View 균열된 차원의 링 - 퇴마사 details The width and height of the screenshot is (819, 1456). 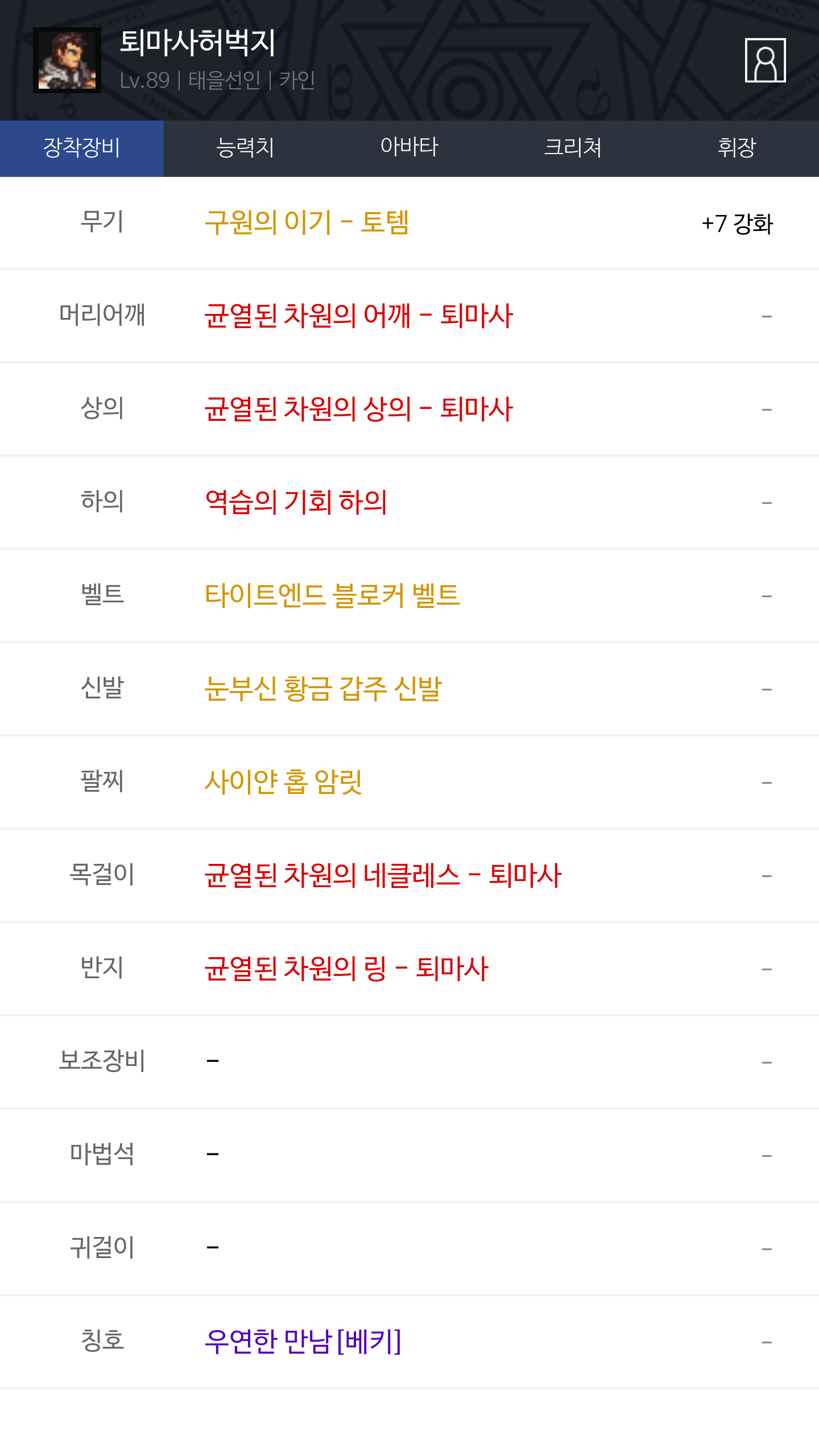pyautogui.click(x=346, y=969)
